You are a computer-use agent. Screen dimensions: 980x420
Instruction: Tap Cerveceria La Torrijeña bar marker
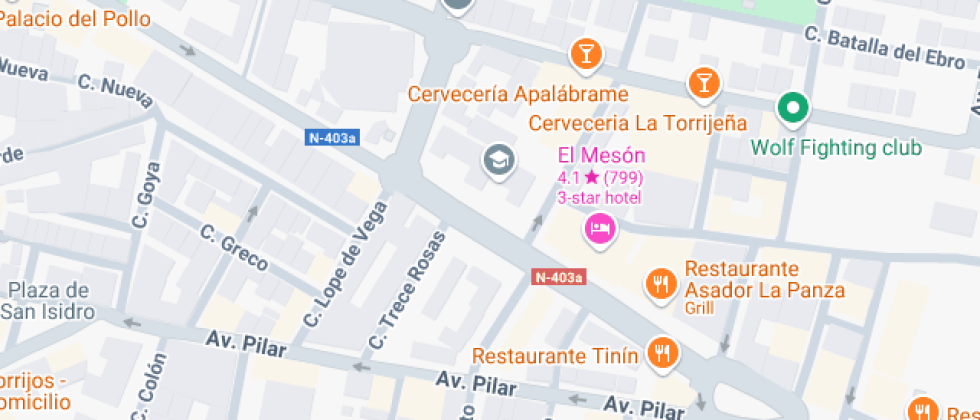pos(704,84)
